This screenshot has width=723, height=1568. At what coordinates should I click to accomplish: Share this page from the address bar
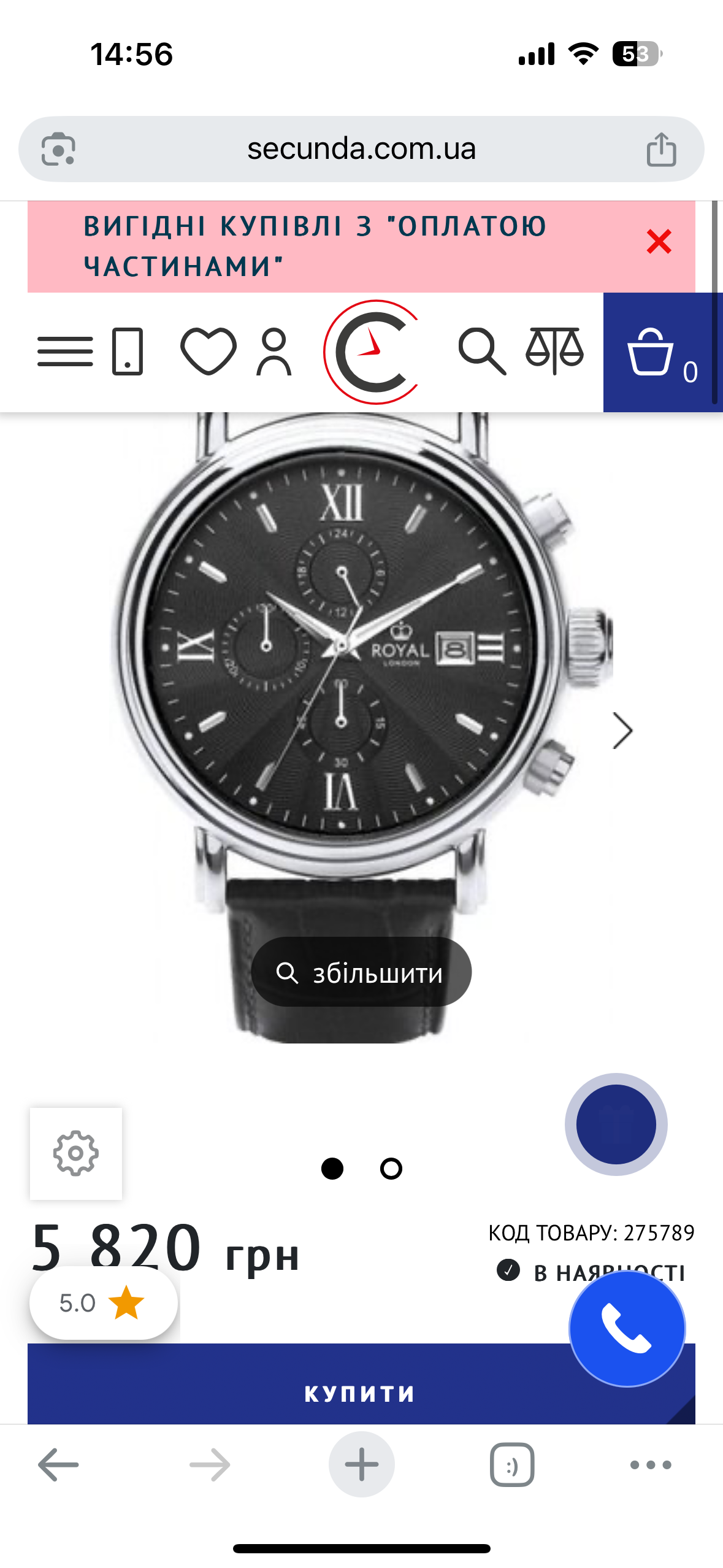661,149
